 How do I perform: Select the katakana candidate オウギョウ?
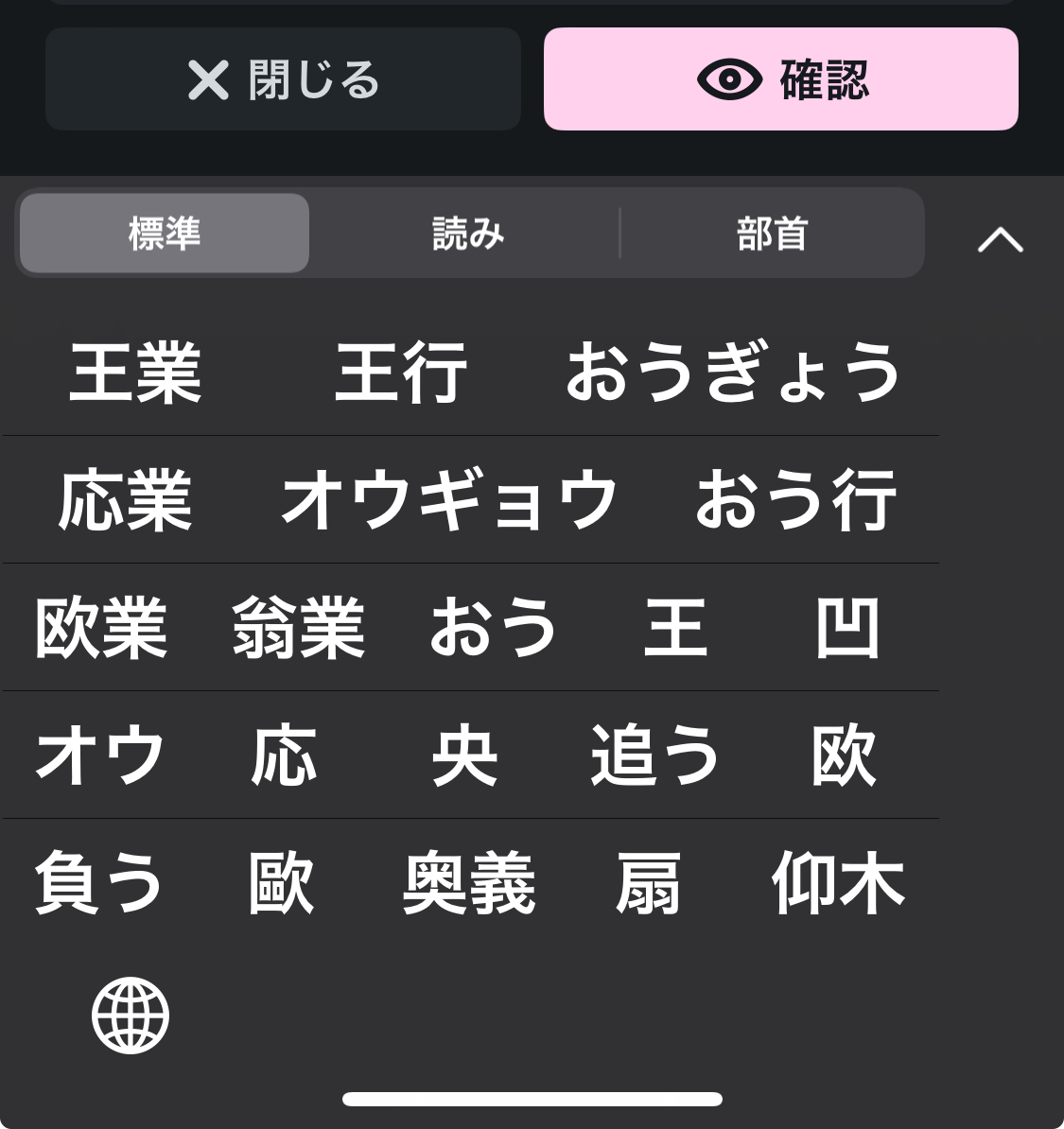[449, 500]
